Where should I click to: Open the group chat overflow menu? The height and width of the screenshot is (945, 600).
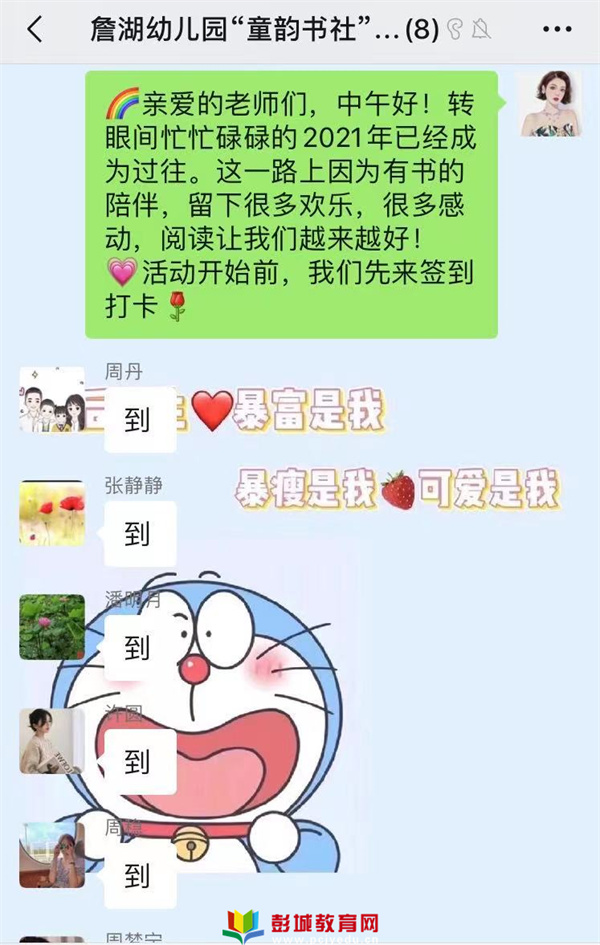(555, 30)
